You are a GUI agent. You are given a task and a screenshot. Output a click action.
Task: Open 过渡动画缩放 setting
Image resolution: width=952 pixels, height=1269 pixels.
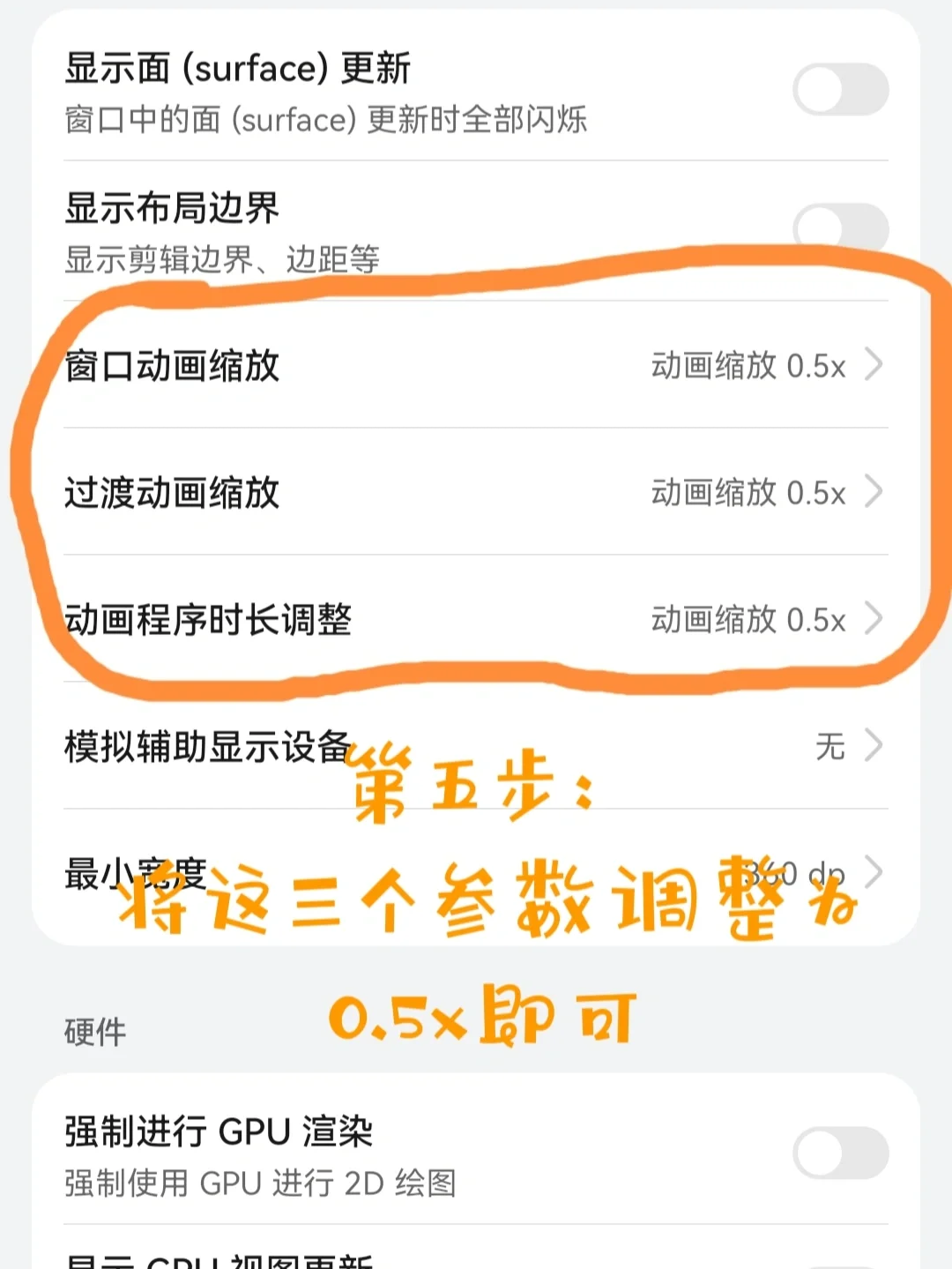pyautogui.click(x=476, y=492)
